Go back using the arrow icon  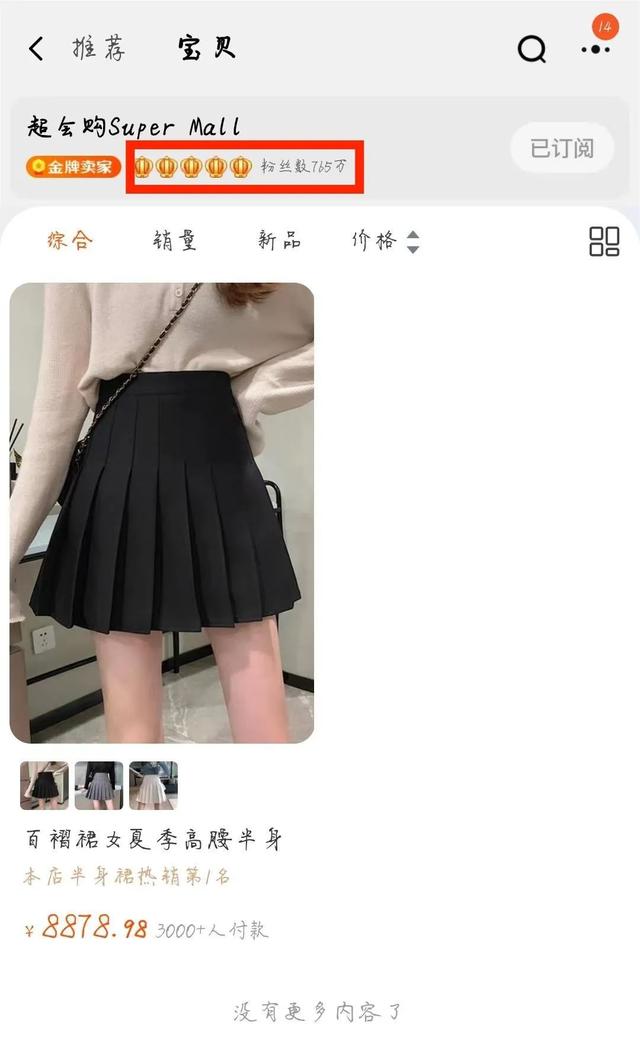37,48
